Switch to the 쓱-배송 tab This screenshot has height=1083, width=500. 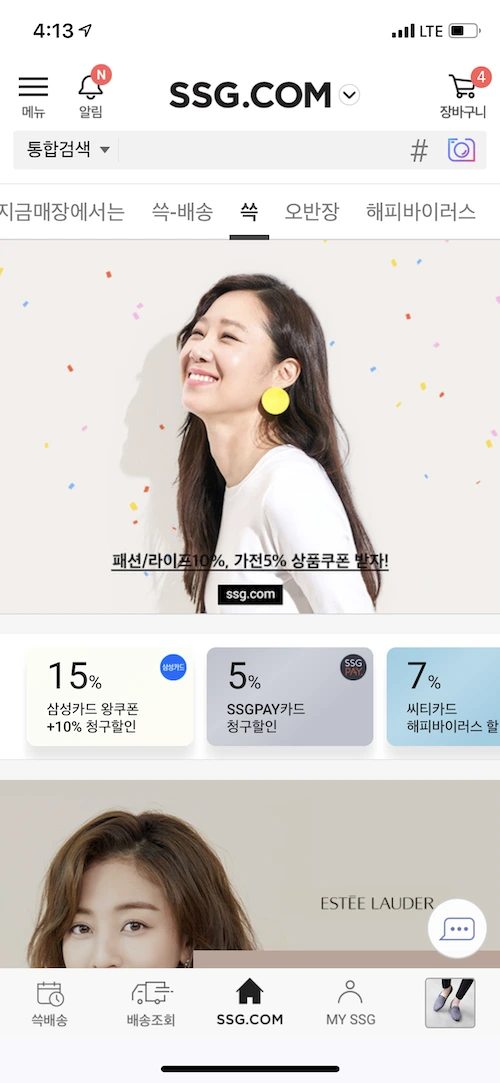coord(182,212)
